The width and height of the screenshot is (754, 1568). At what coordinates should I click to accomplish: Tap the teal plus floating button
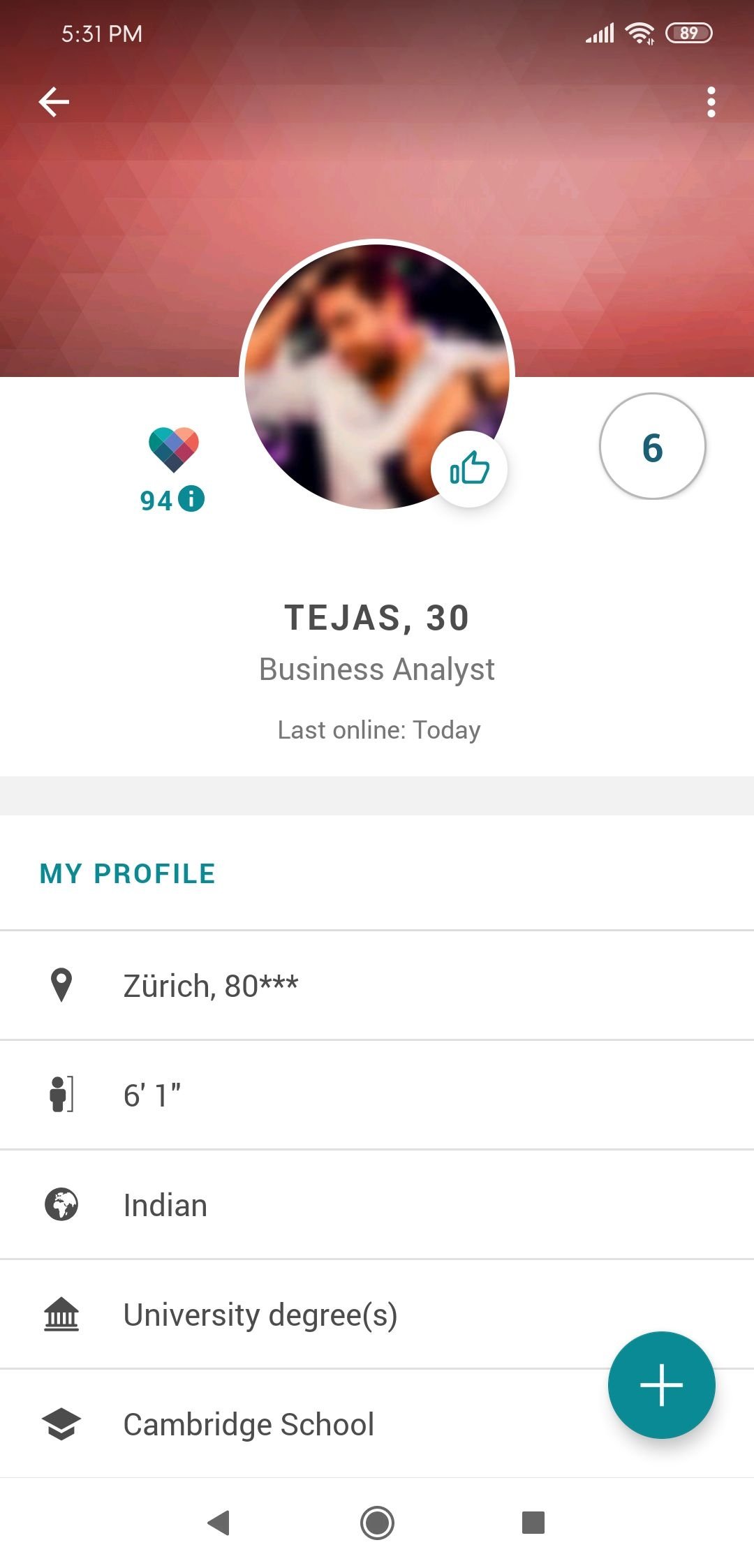pyautogui.click(x=661, y=1384)
